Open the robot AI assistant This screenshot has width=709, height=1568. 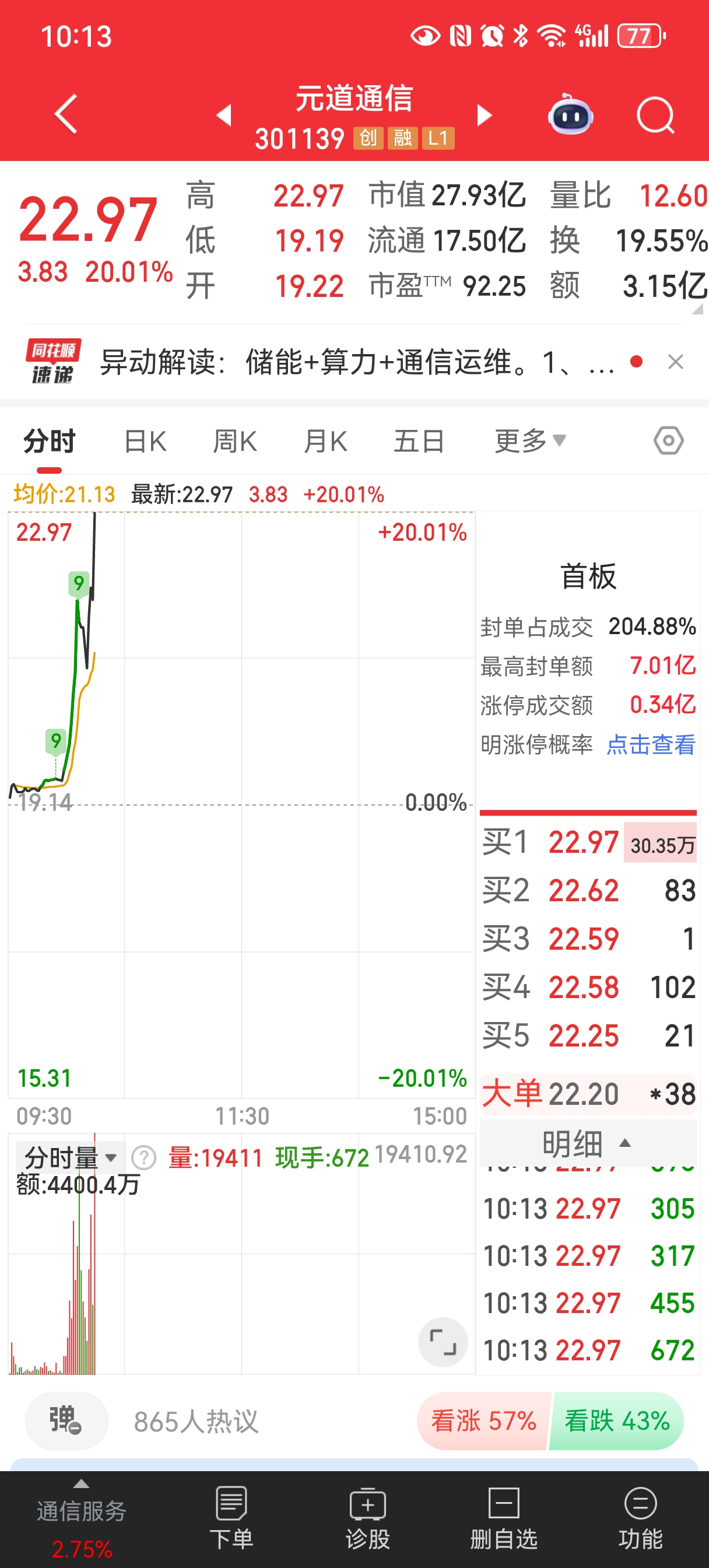coord(570,115)
